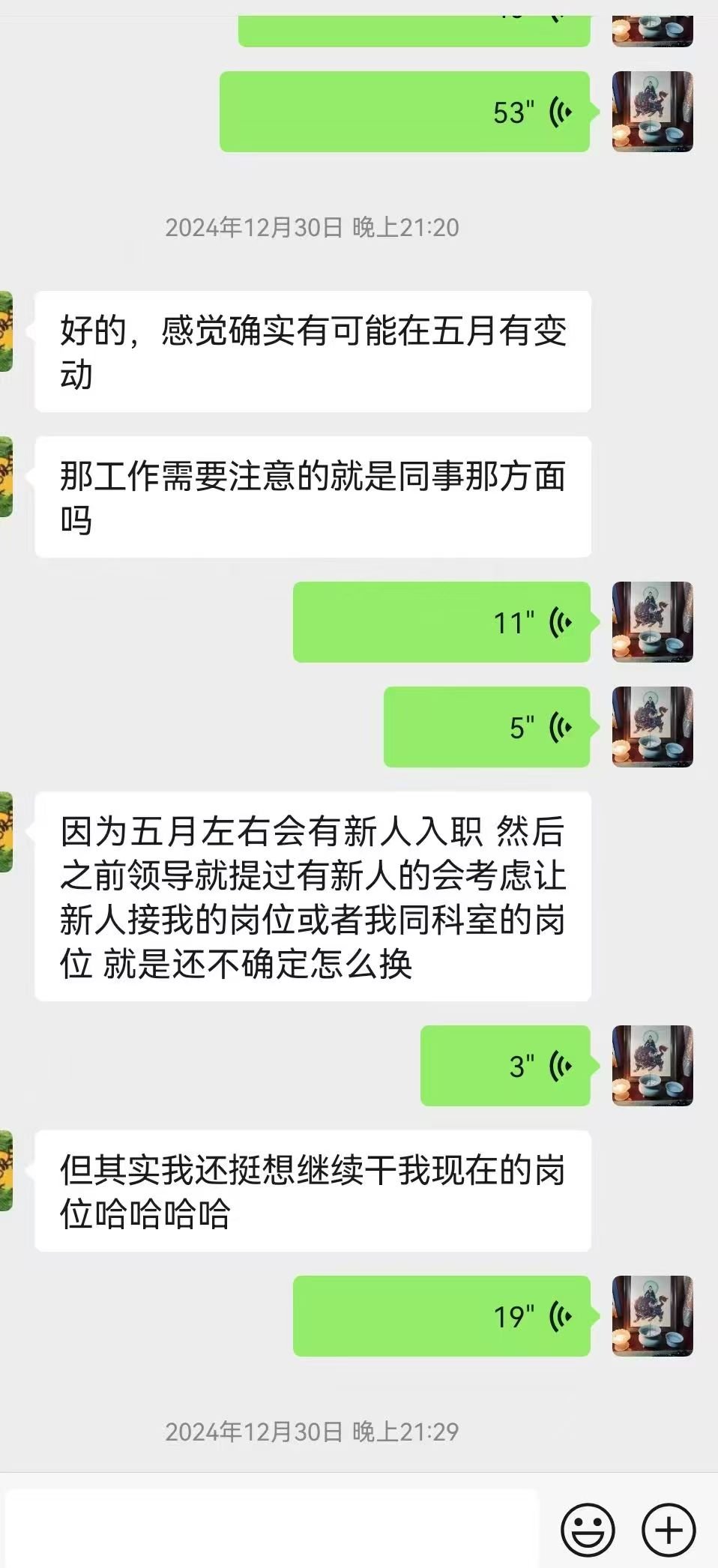Viewport: 718px width, 1568px height.
Task: Play the 11-second voice message
Action: (441, 622)
